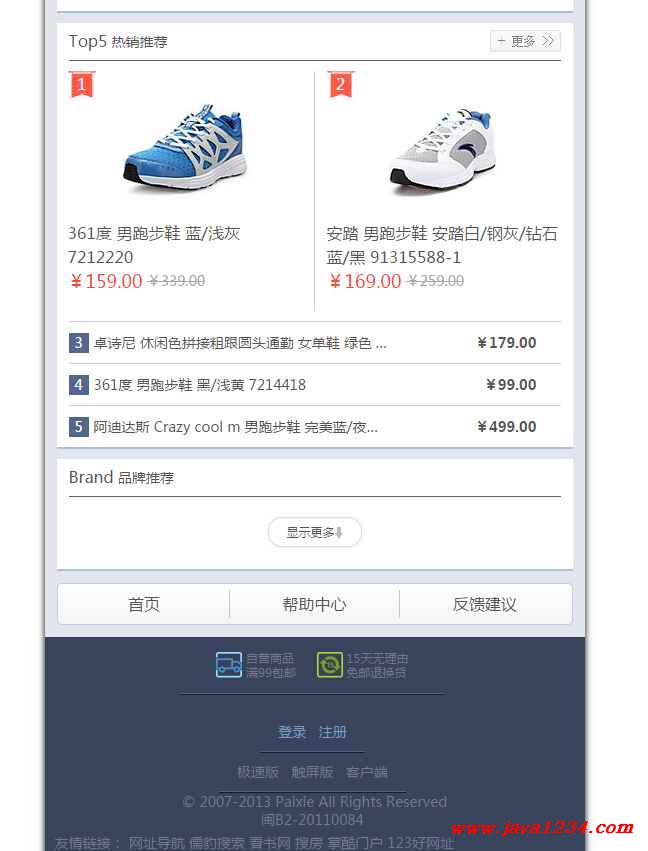648x851 pixels.
Task: Open 帮助中心
Action: coord(314,605)
